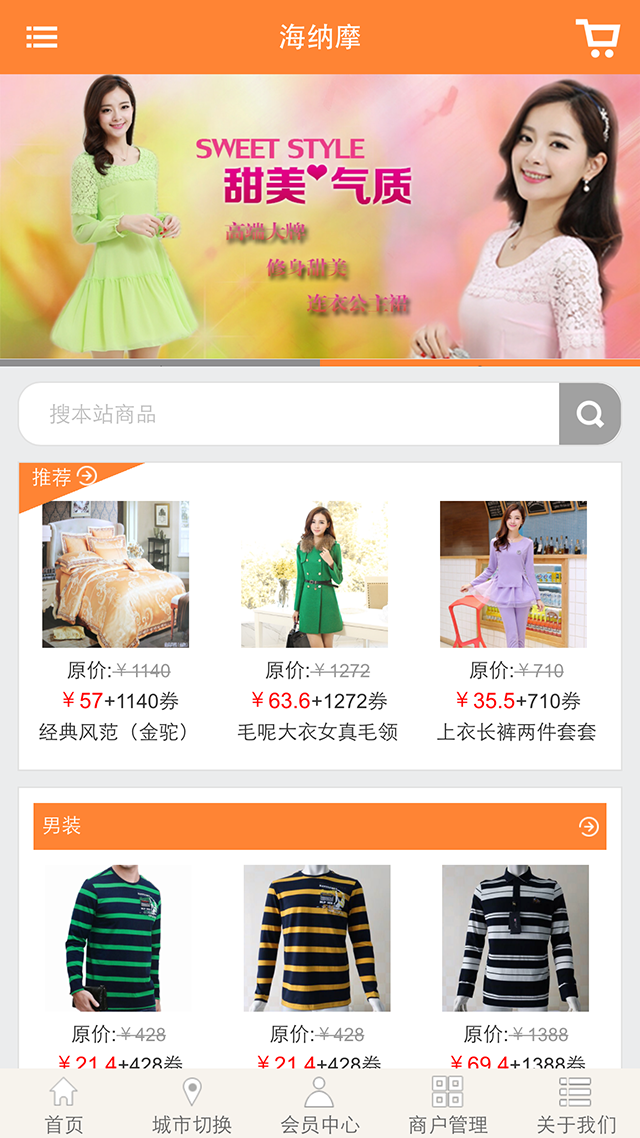The height and width of the screenshot is (1138, 640).
Task: Open the white striped polo product
Action: pos(515,938)
